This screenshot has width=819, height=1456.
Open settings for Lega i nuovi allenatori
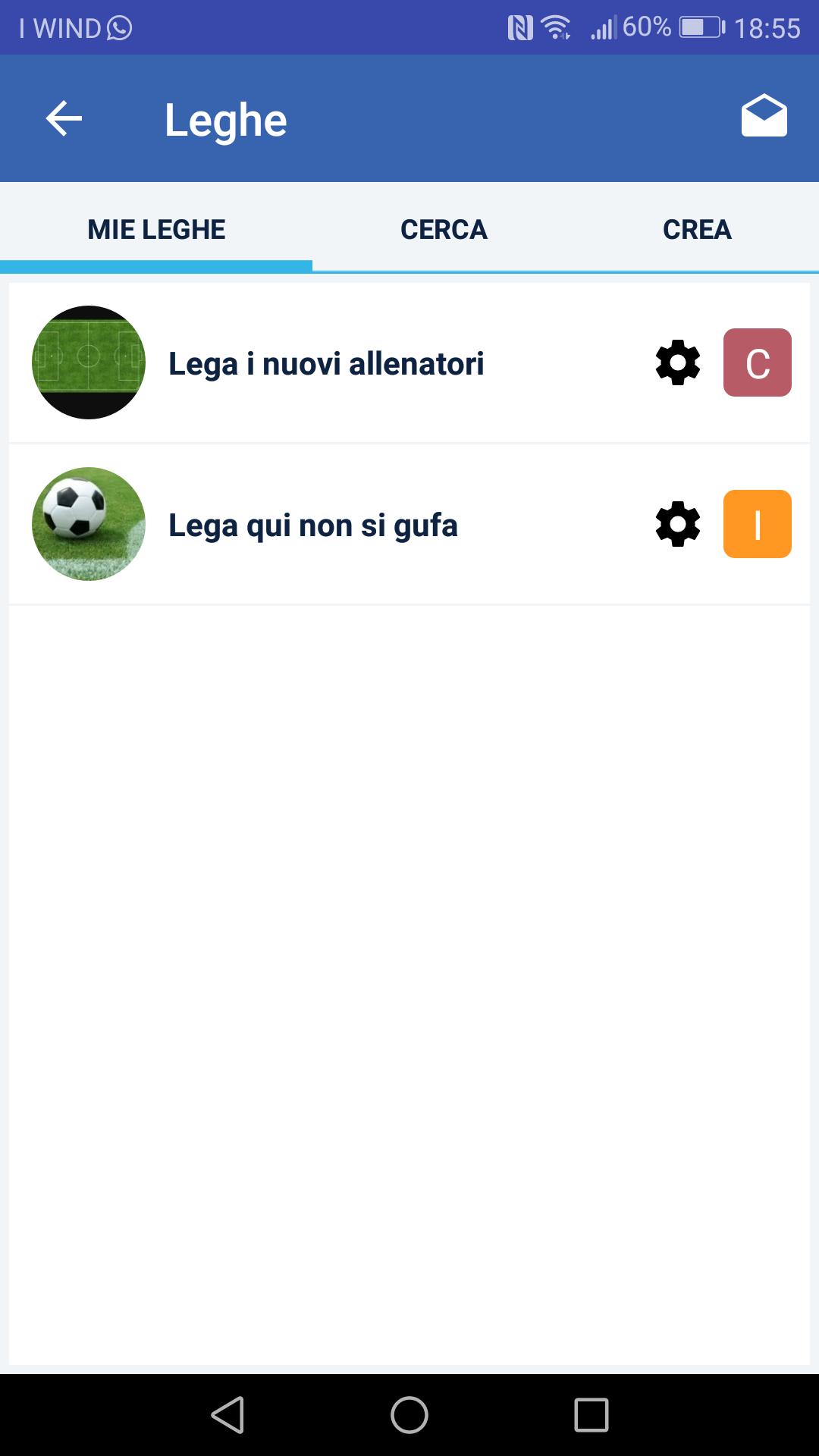tap(677, 362)
